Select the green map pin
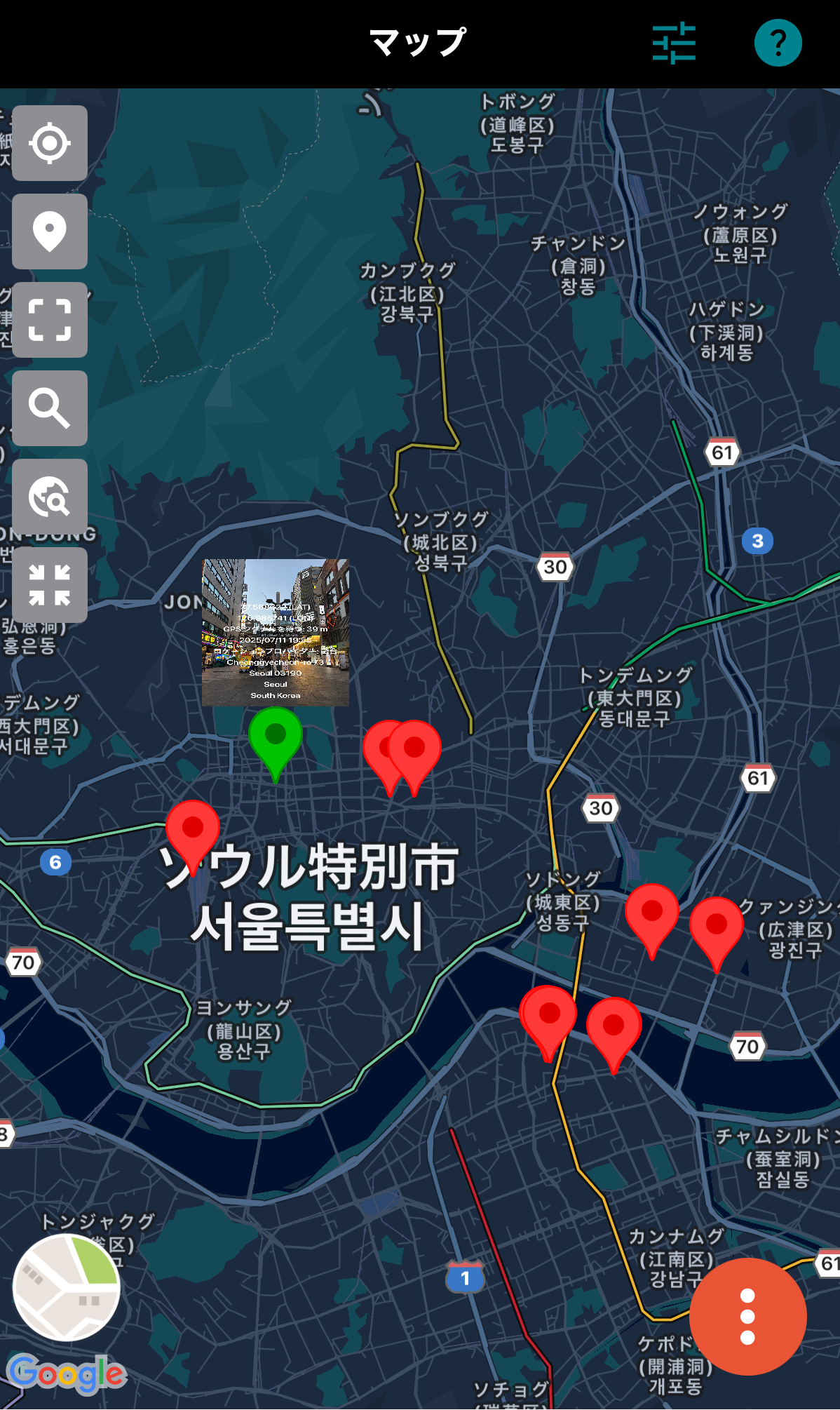This screenshot has width=840, height=1410. pos(276,737)
